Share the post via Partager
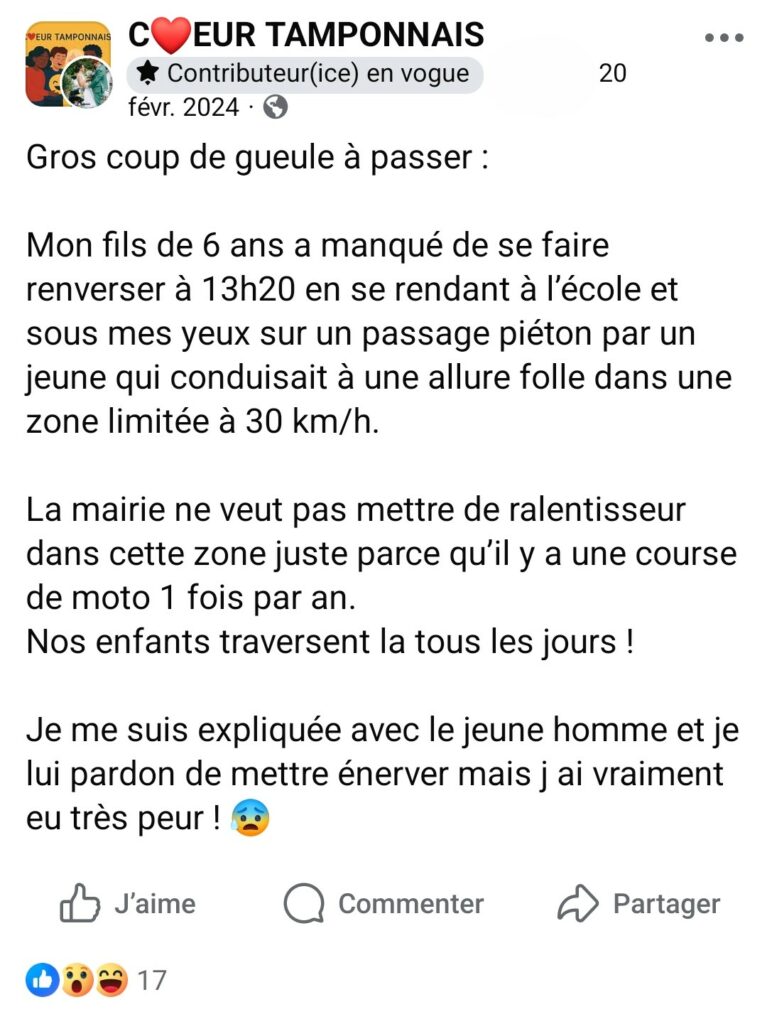 (639, 904)
